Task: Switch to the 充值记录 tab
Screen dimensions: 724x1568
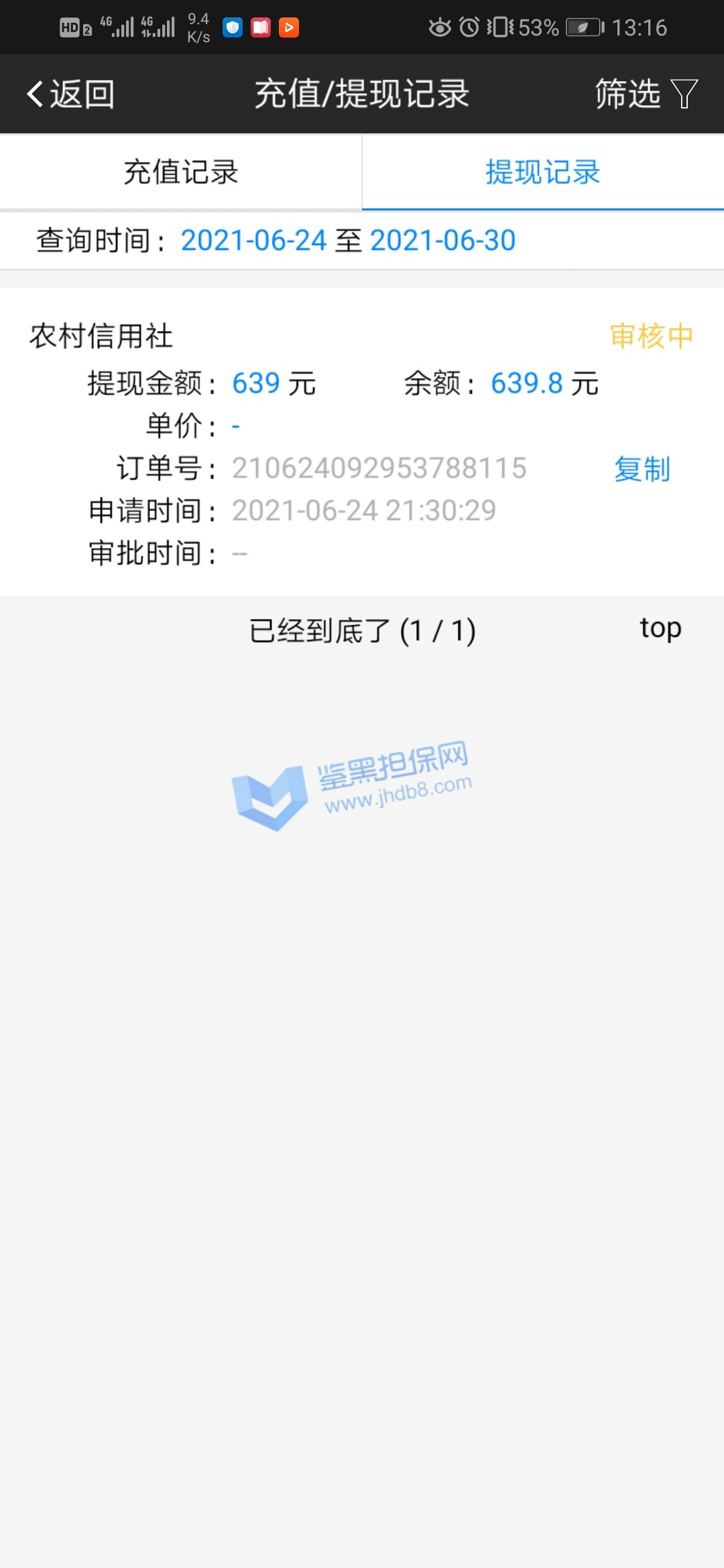Action: pos(181,172)
